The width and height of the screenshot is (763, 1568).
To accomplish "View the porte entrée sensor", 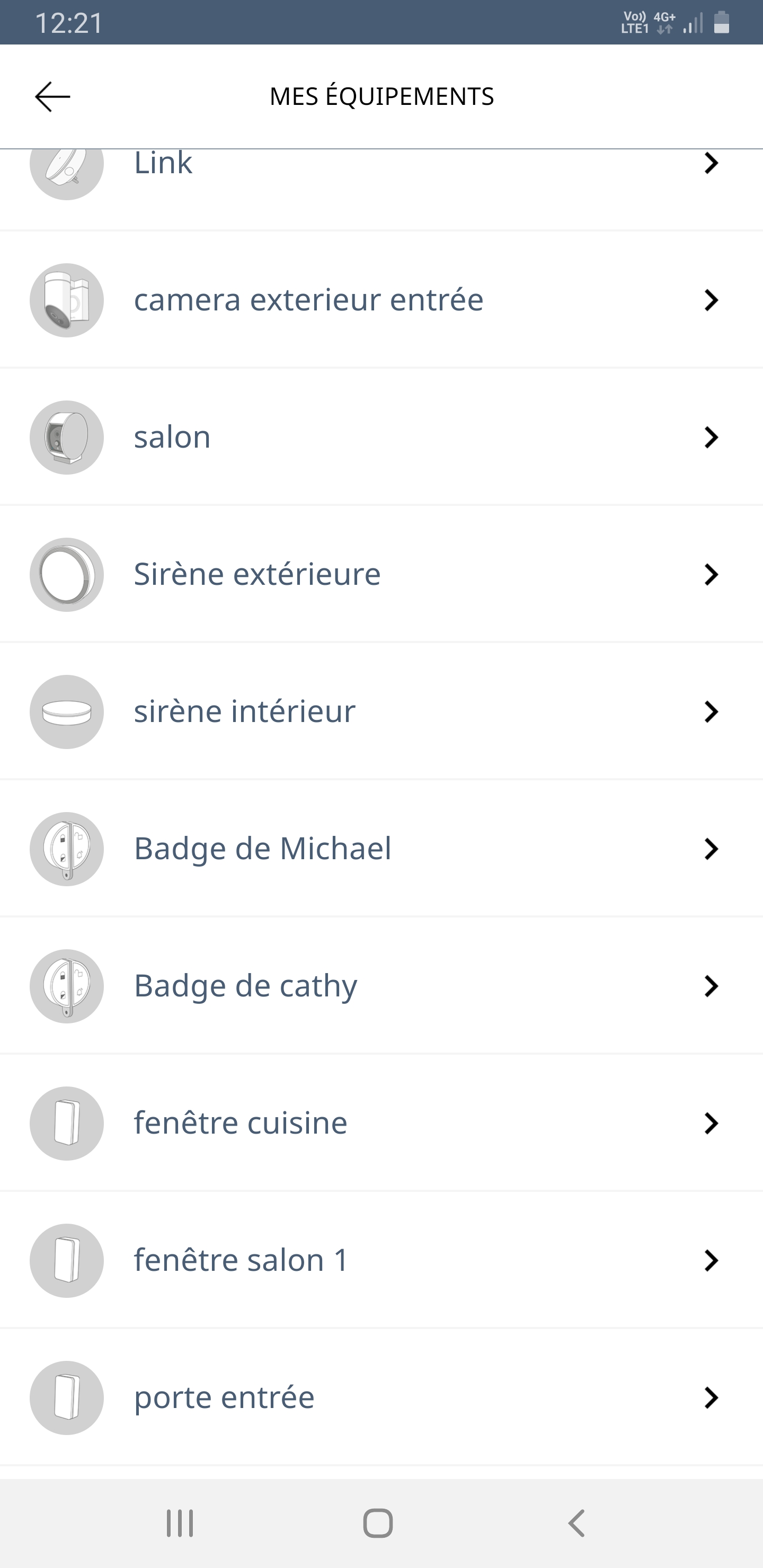I will pos(381,1397).
